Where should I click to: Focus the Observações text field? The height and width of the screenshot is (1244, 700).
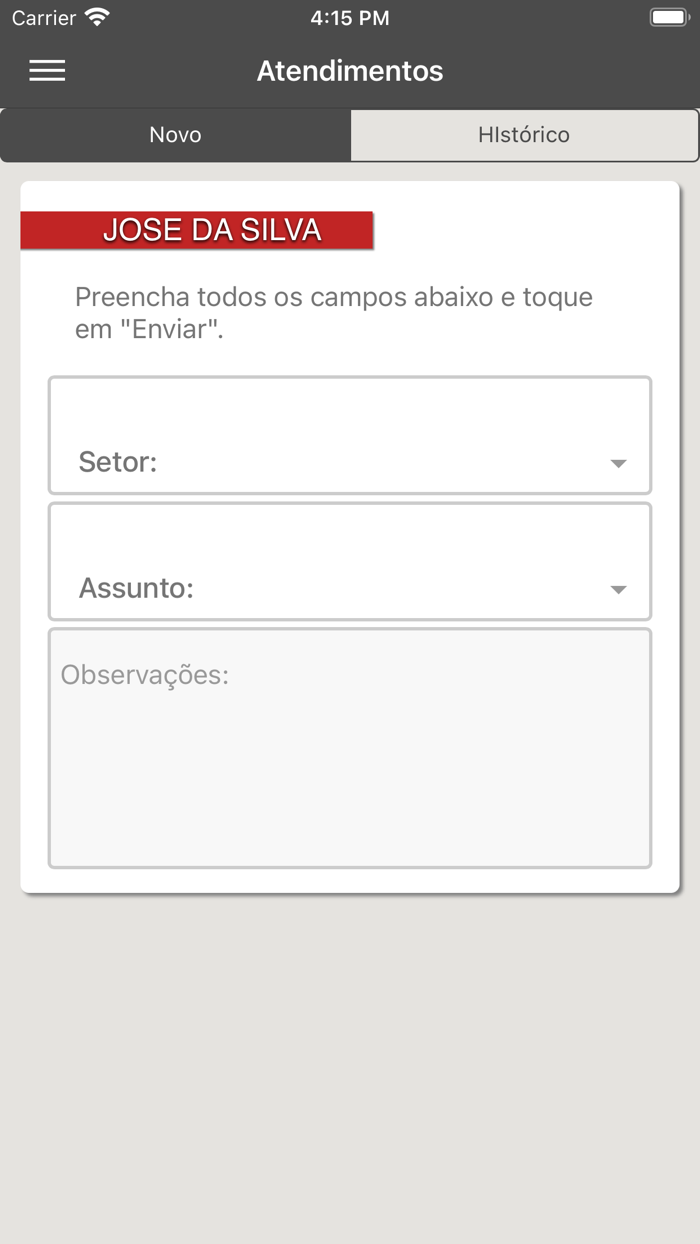350,748
